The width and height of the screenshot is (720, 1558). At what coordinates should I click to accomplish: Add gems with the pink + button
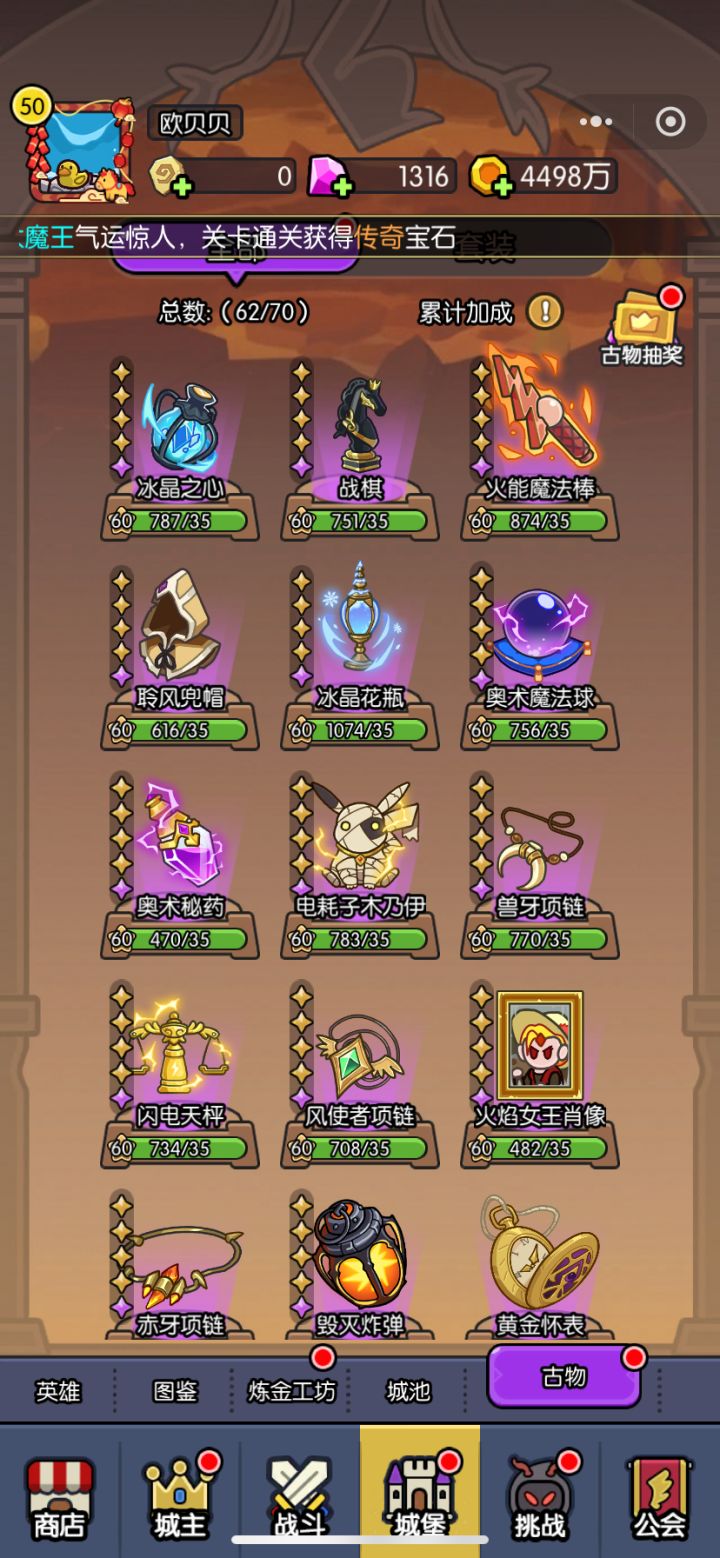tap(340, 184)
